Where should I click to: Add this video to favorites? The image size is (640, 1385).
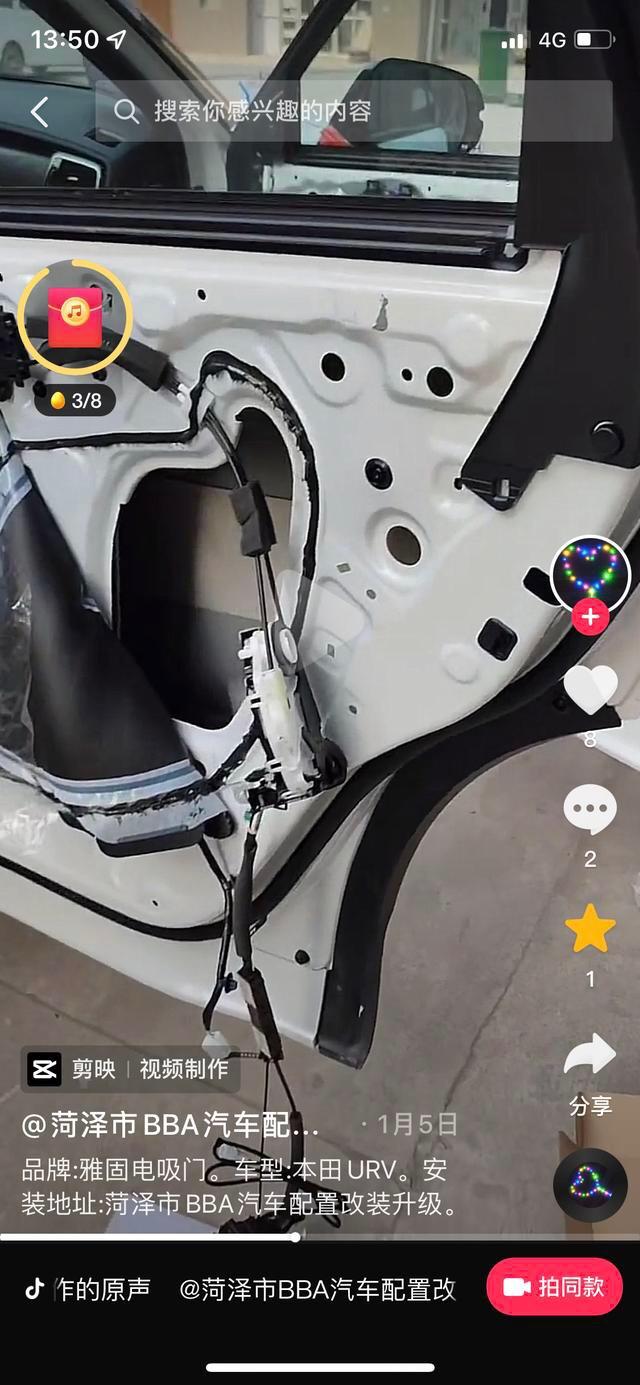click(590, 929)
